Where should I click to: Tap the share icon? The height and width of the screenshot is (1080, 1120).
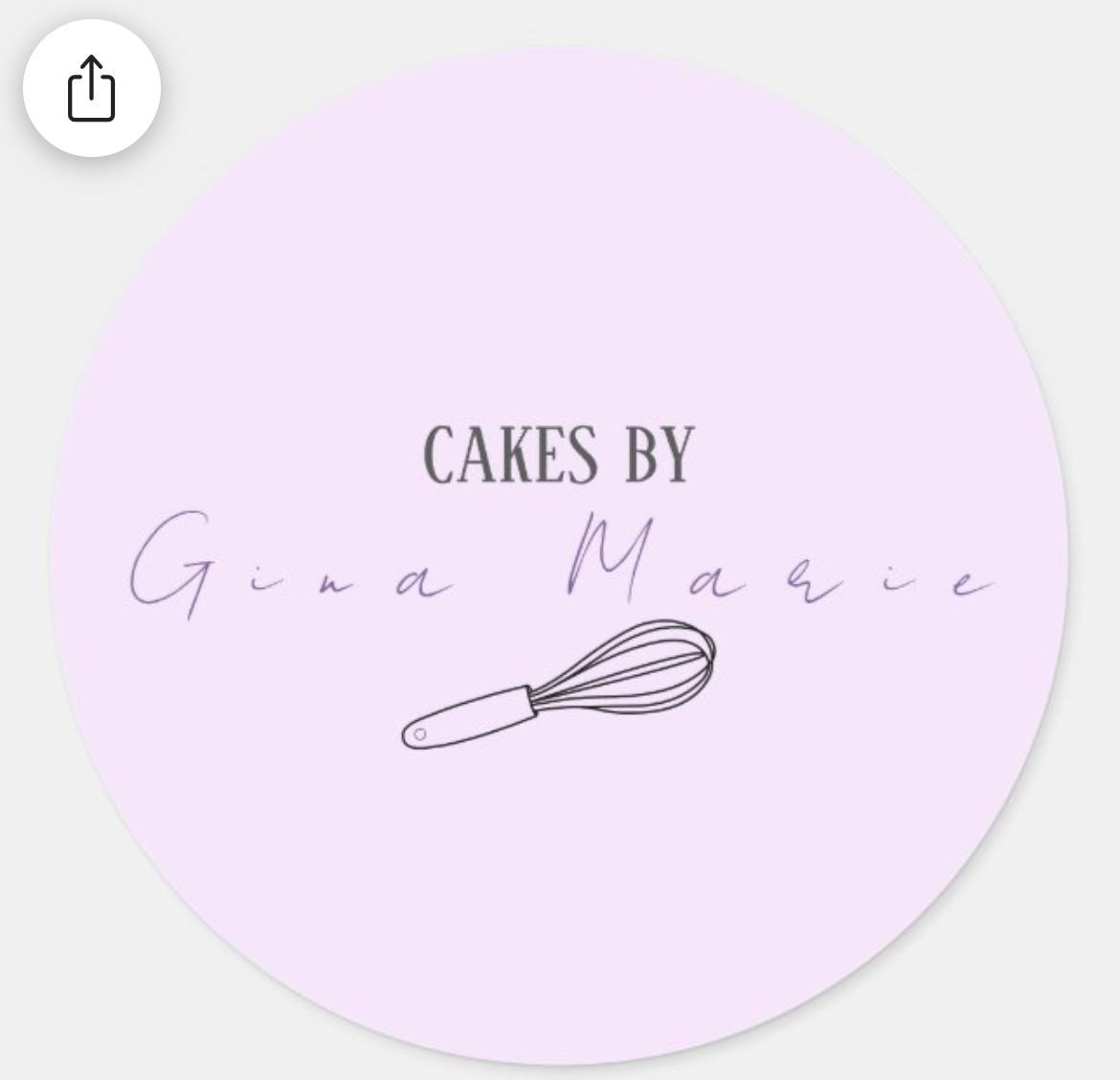92,88
